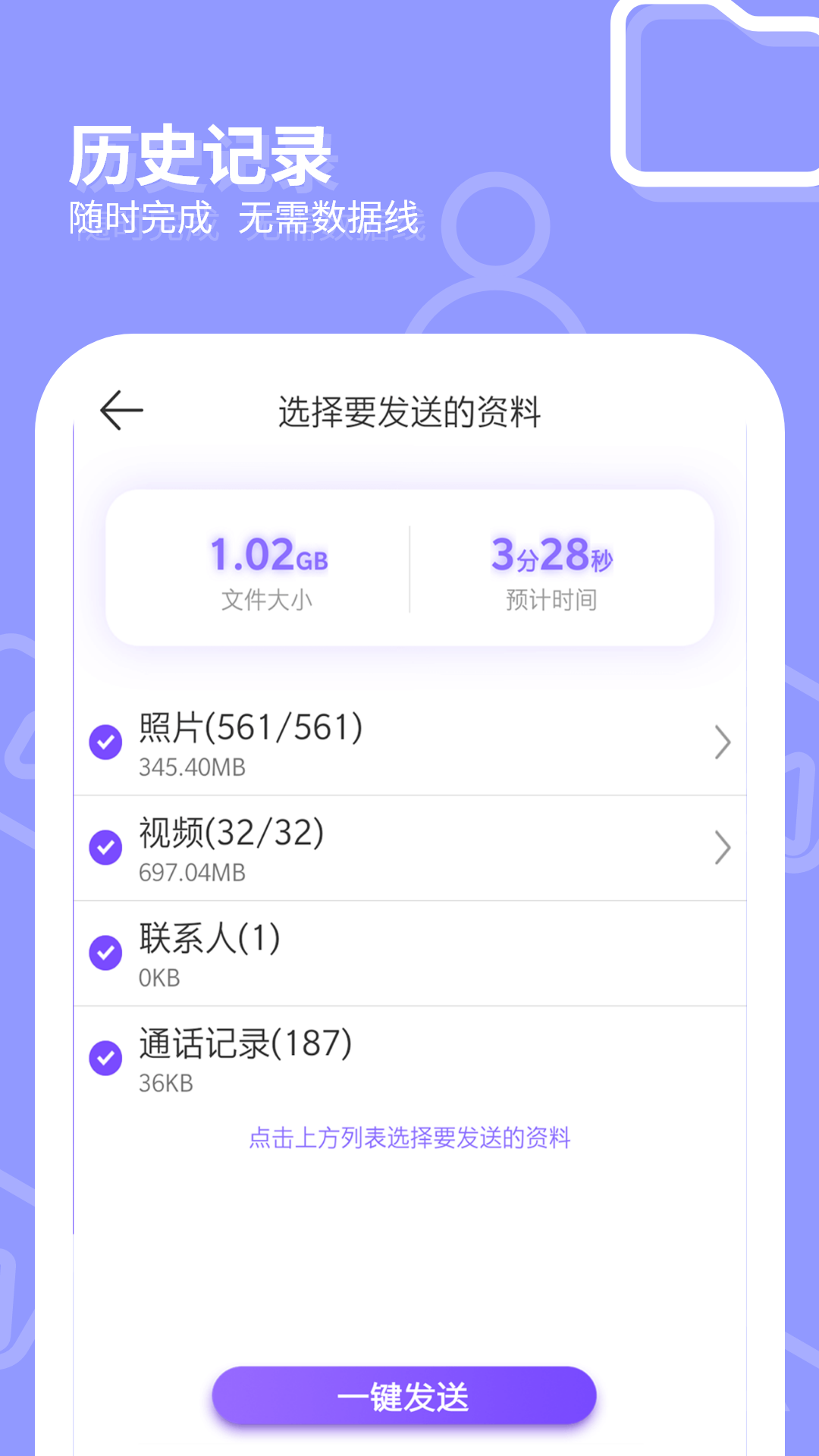Tap the 345.40MB size label under 照片

coord(191,768)
